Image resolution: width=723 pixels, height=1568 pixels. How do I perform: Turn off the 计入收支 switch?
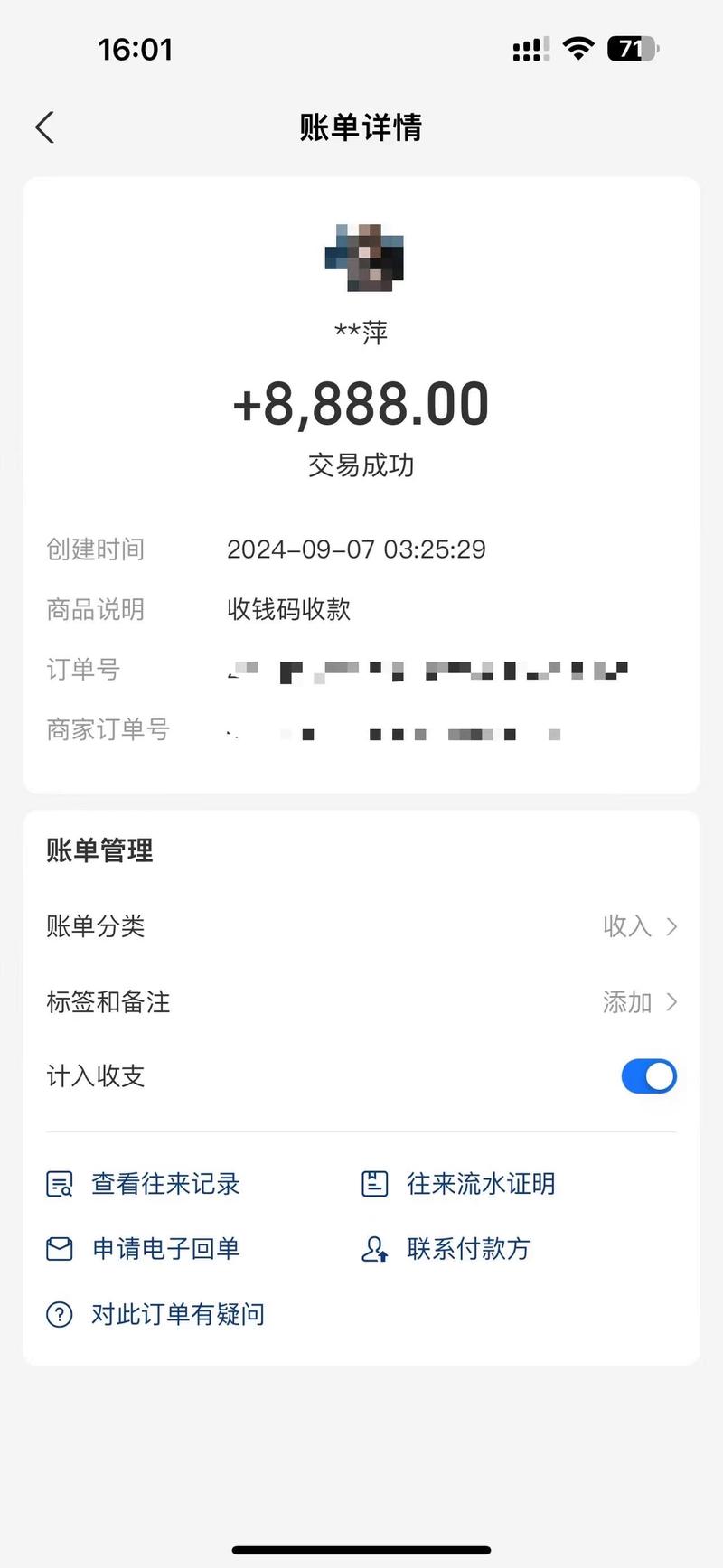pos(648,1076)
